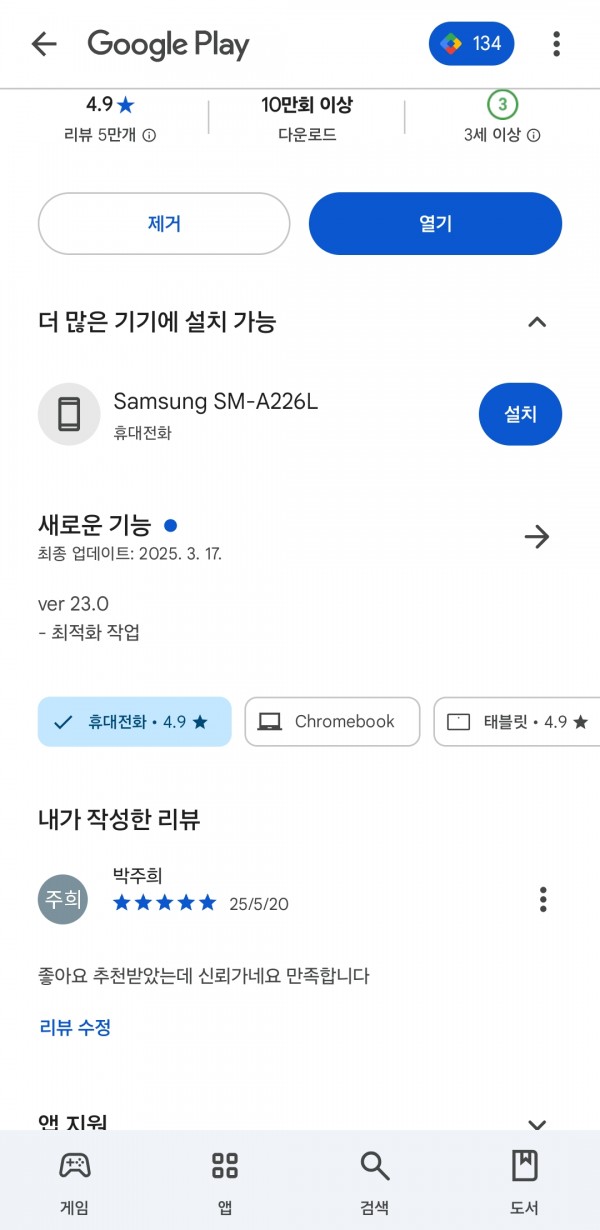Switch to the 도서 tab
Viewport: 600px width, 1230px height.
coord(524,1181)
